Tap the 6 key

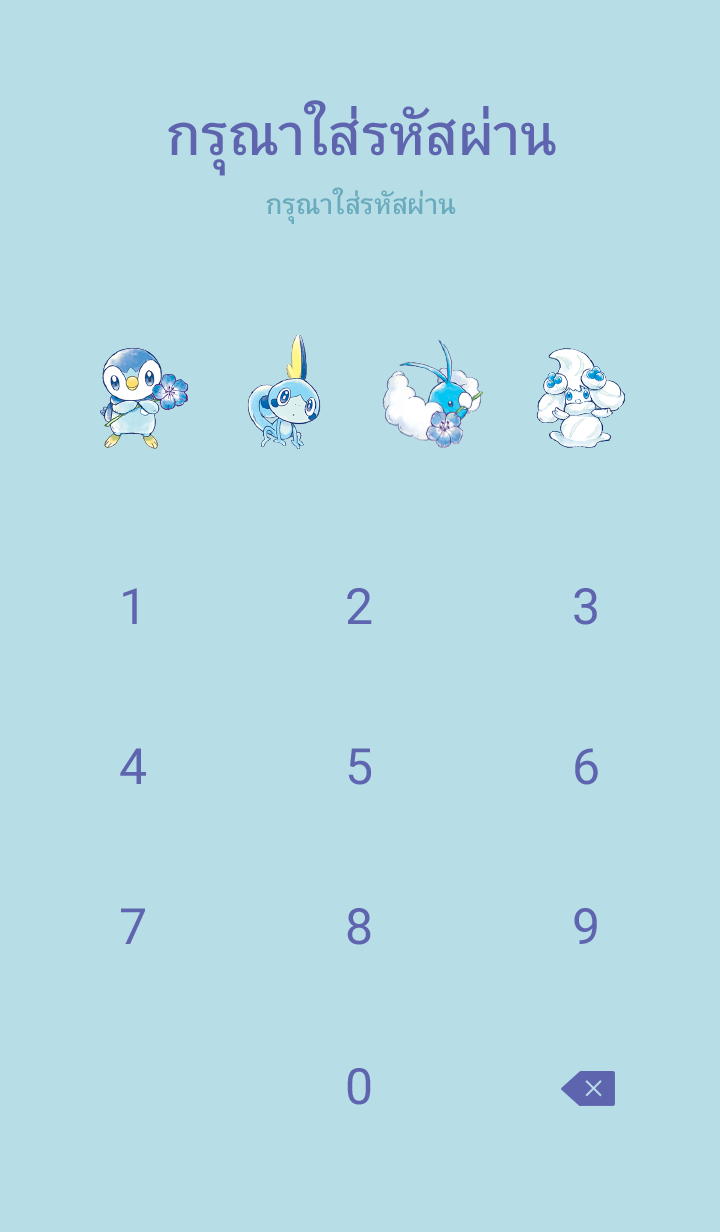pyautogui.click(x=585, y=767)
